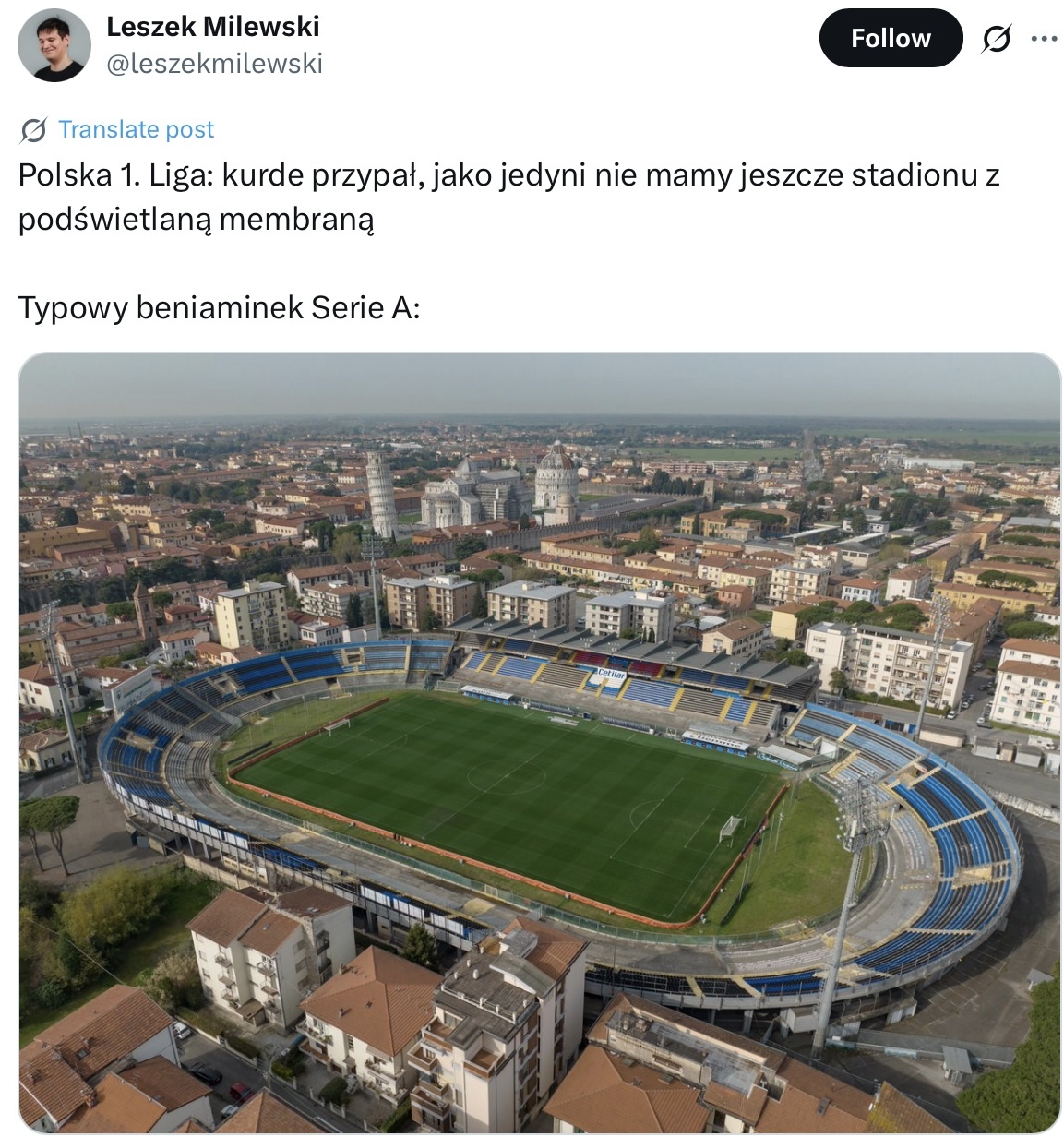The width and height of the screenshot is (1064, 1137).
Task: Open the post's three-dot overflow menu
Action: pos(1044,39)
